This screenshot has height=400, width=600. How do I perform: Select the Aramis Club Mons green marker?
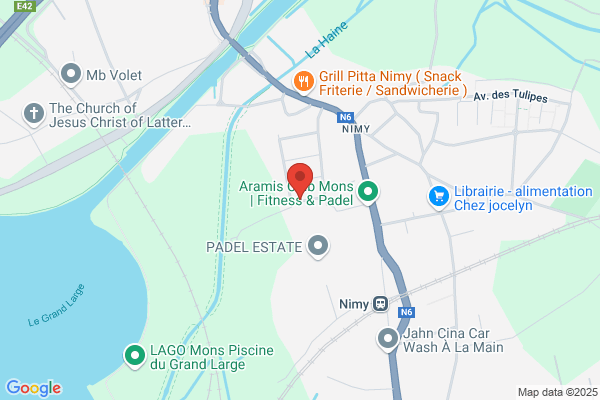368,192
